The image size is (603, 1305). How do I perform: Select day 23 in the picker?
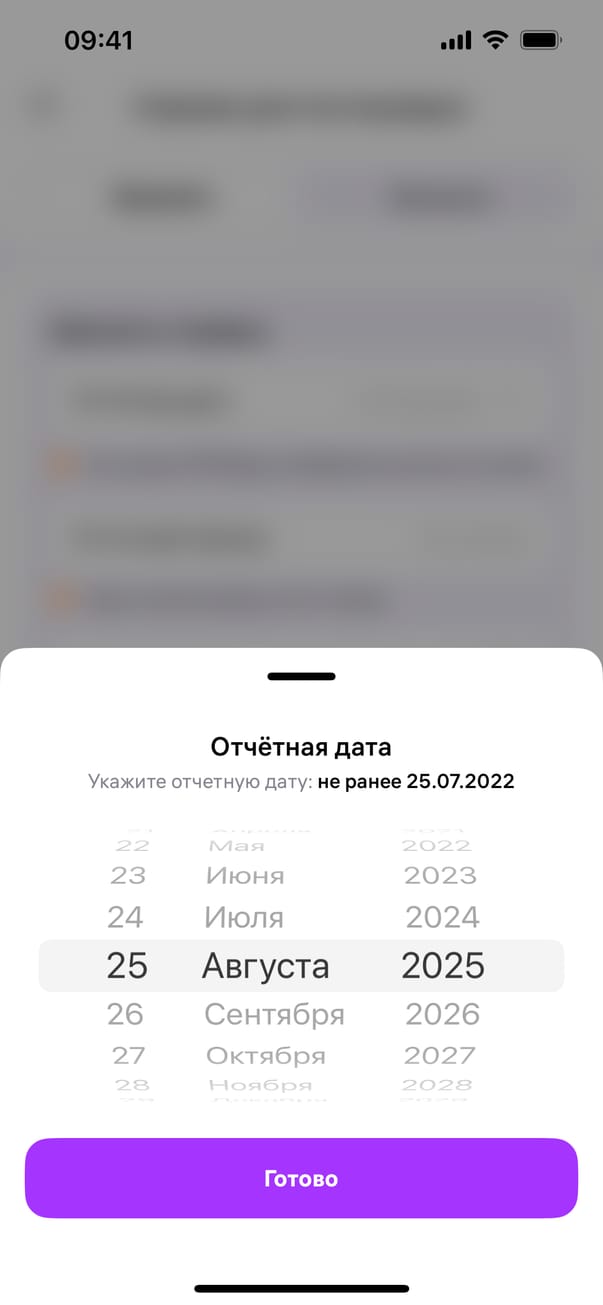pos(128,876)
